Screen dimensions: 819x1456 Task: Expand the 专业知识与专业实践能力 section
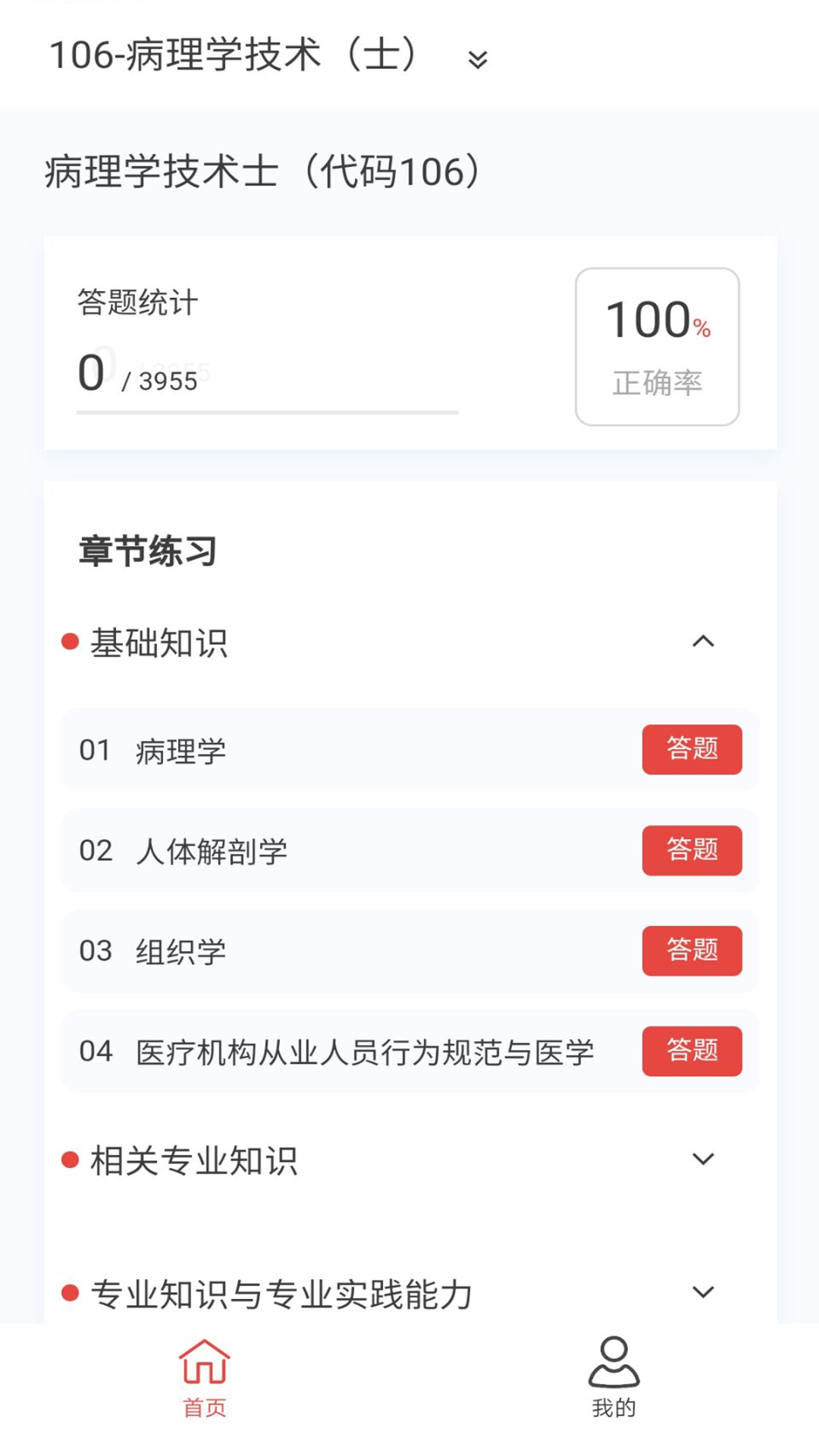704,1293
